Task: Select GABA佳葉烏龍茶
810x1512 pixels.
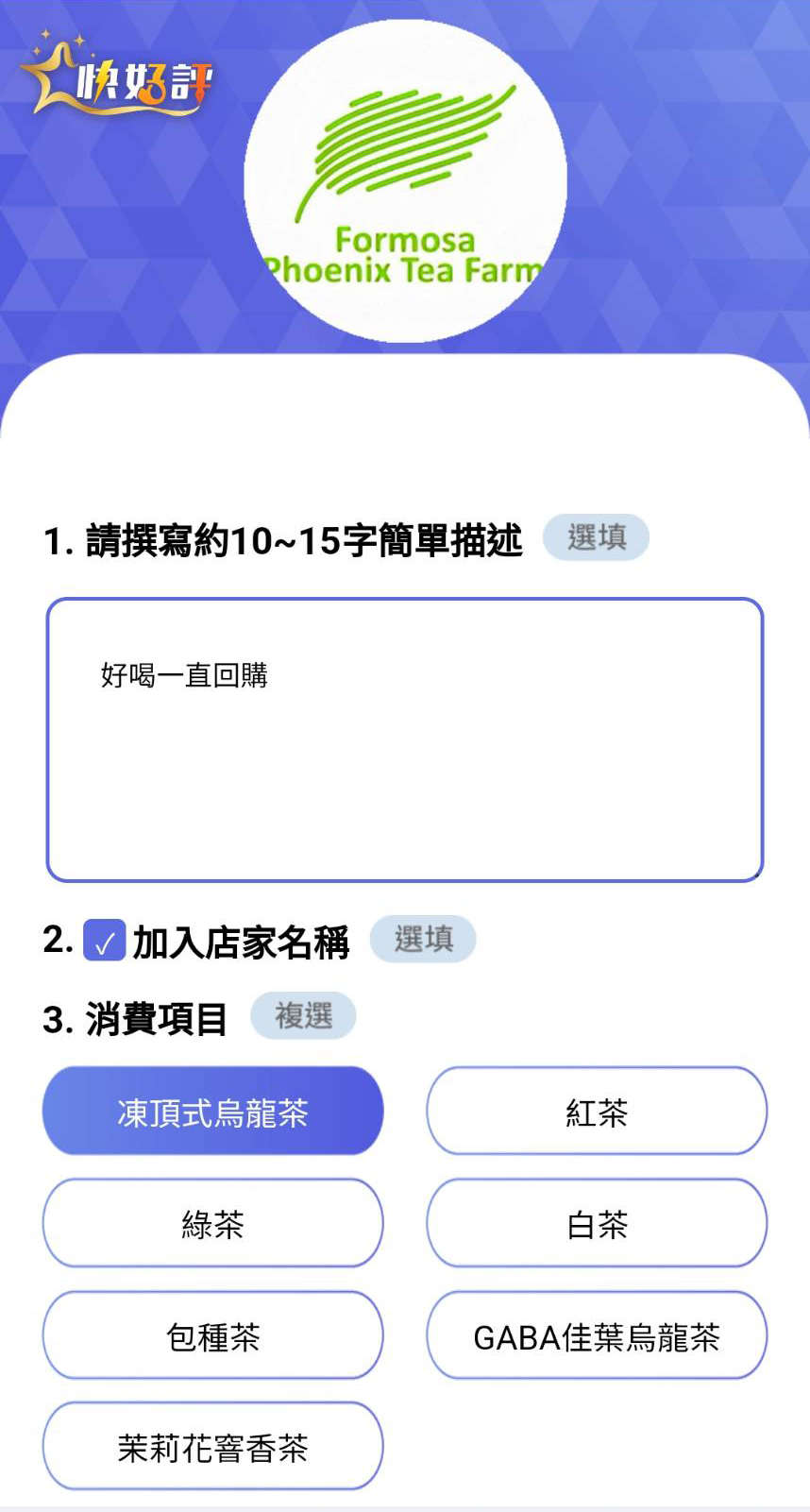Action: point(597,1335)
